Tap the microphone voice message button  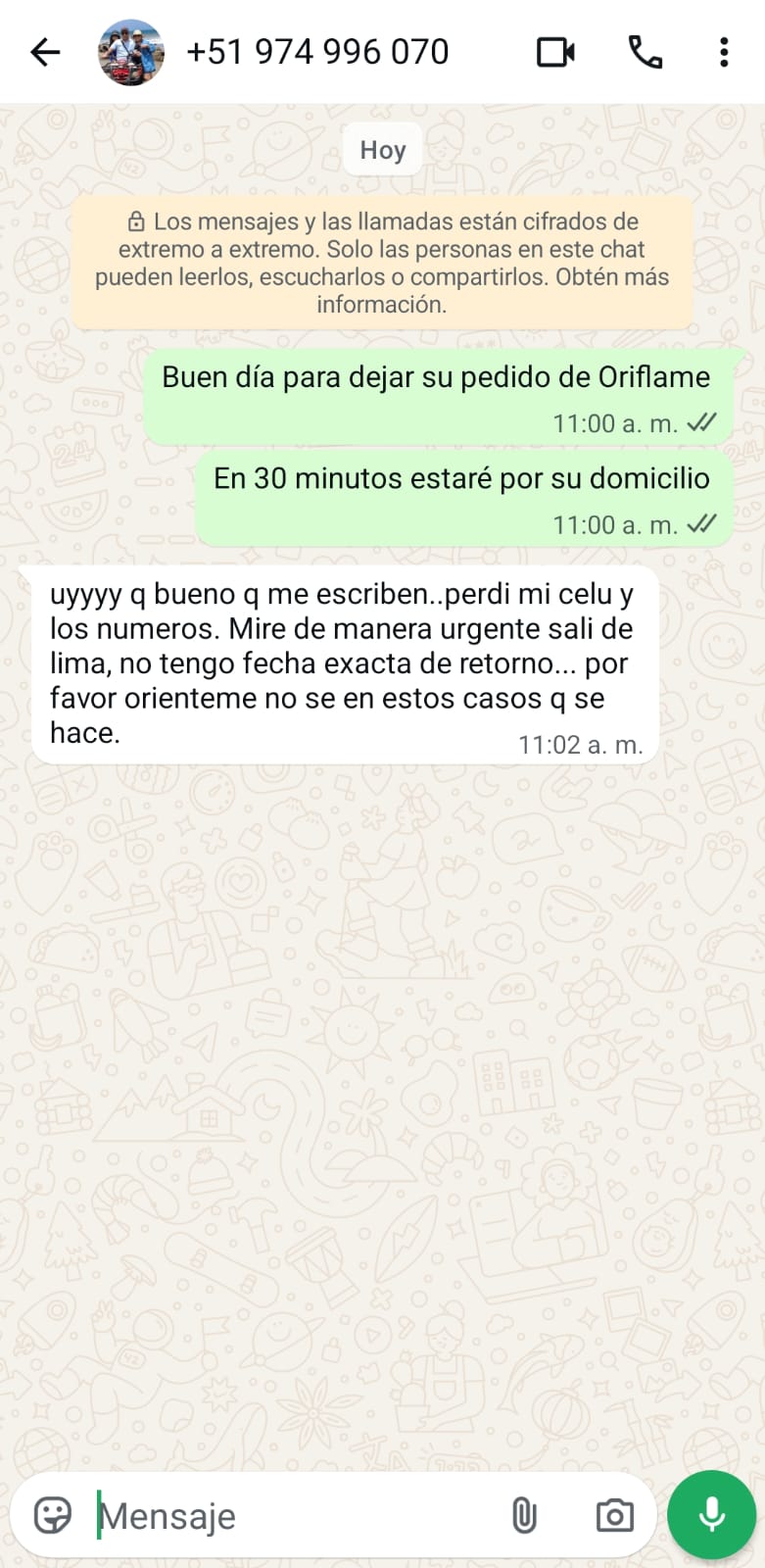point(712,1514)
